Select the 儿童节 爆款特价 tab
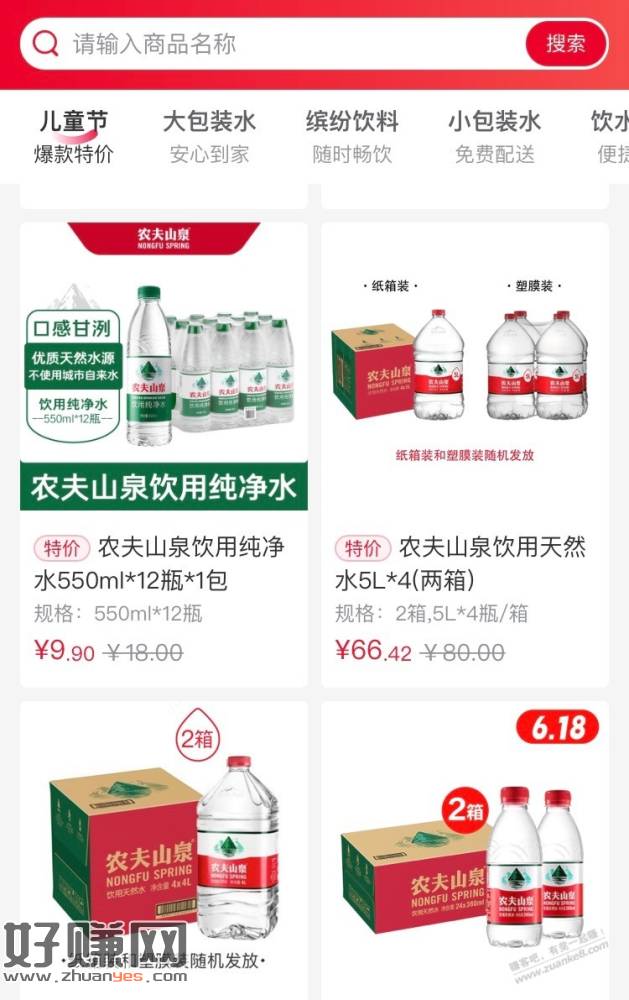 [x=73, y=137]
